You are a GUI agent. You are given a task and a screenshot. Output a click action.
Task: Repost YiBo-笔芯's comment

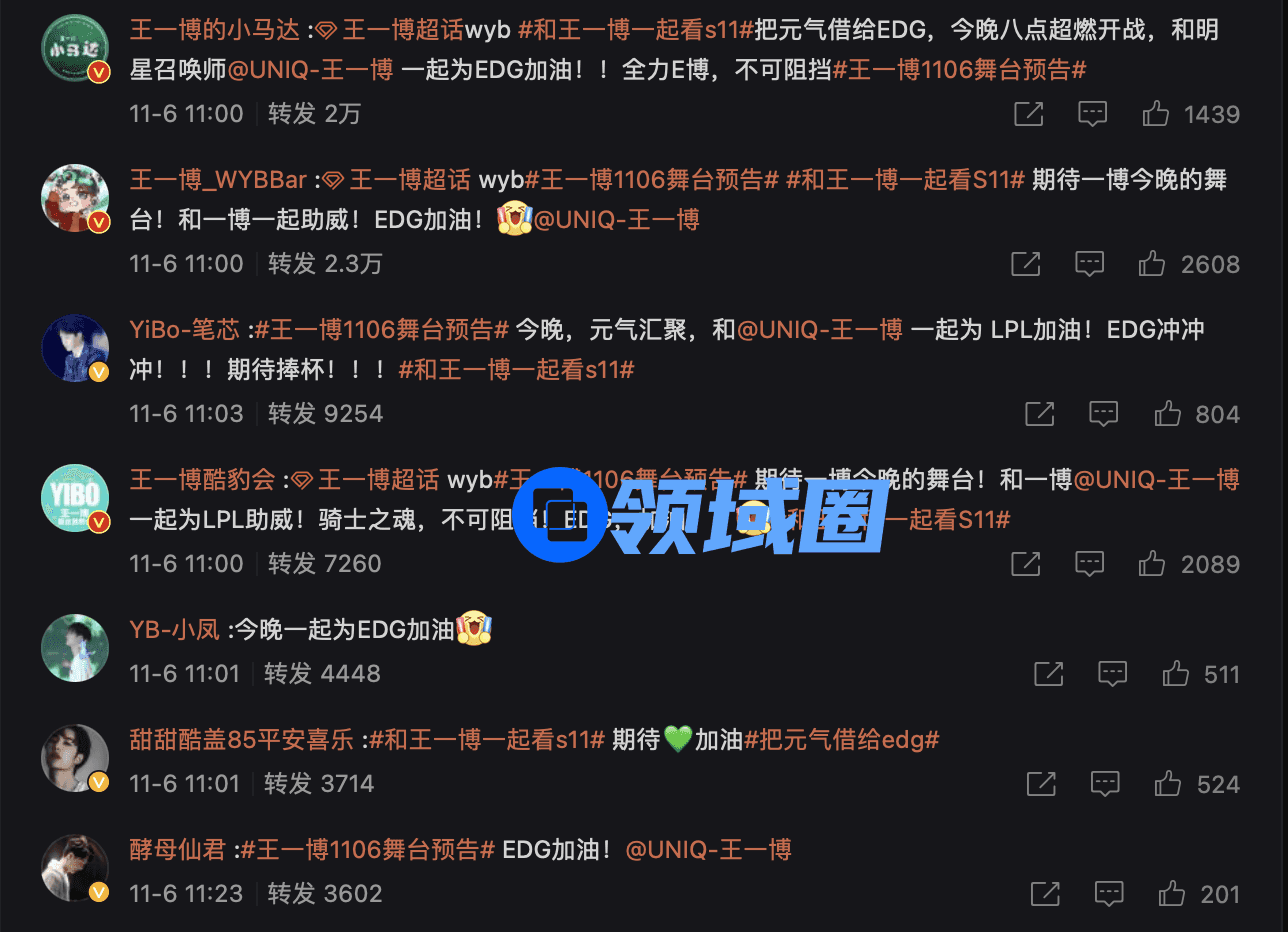coord(1040,414)
